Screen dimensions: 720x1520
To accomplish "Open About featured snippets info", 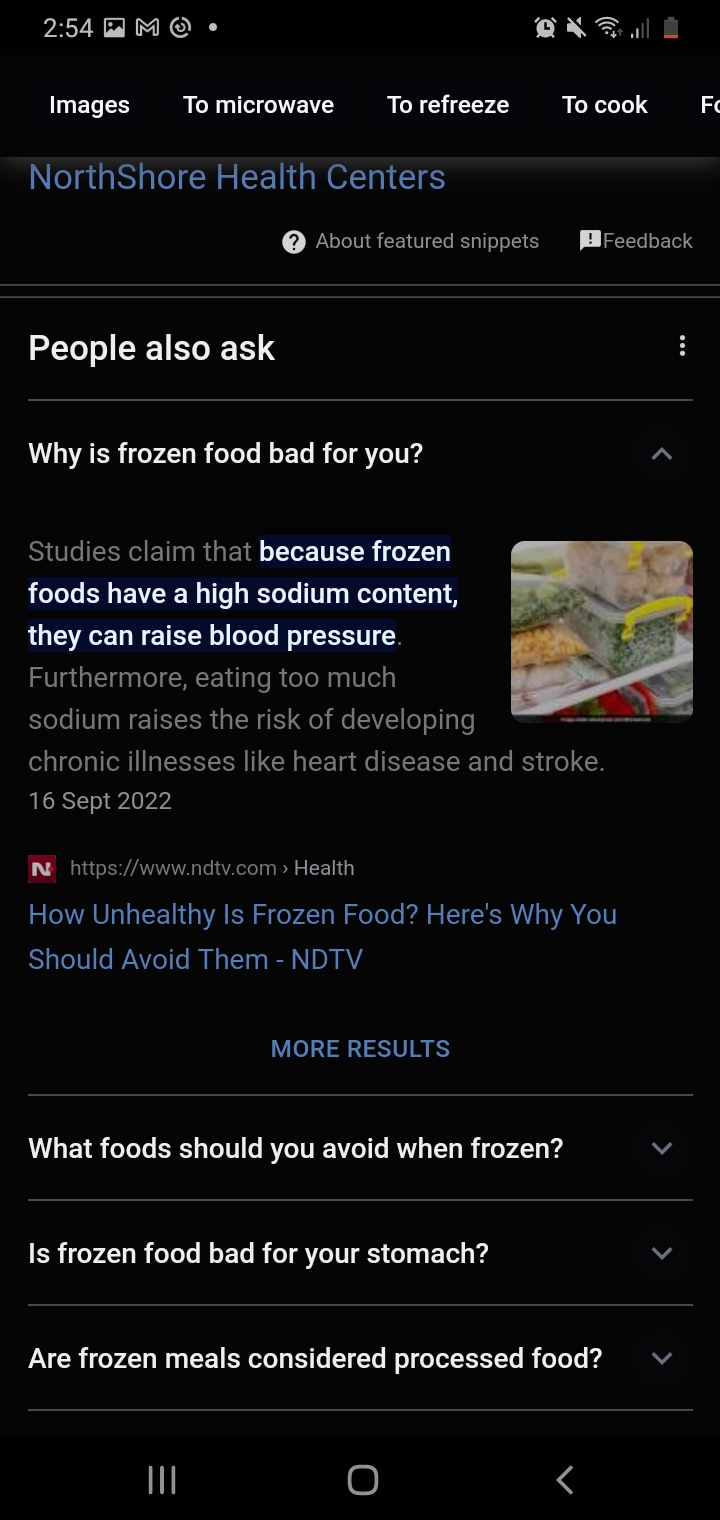I will point(411,241).
